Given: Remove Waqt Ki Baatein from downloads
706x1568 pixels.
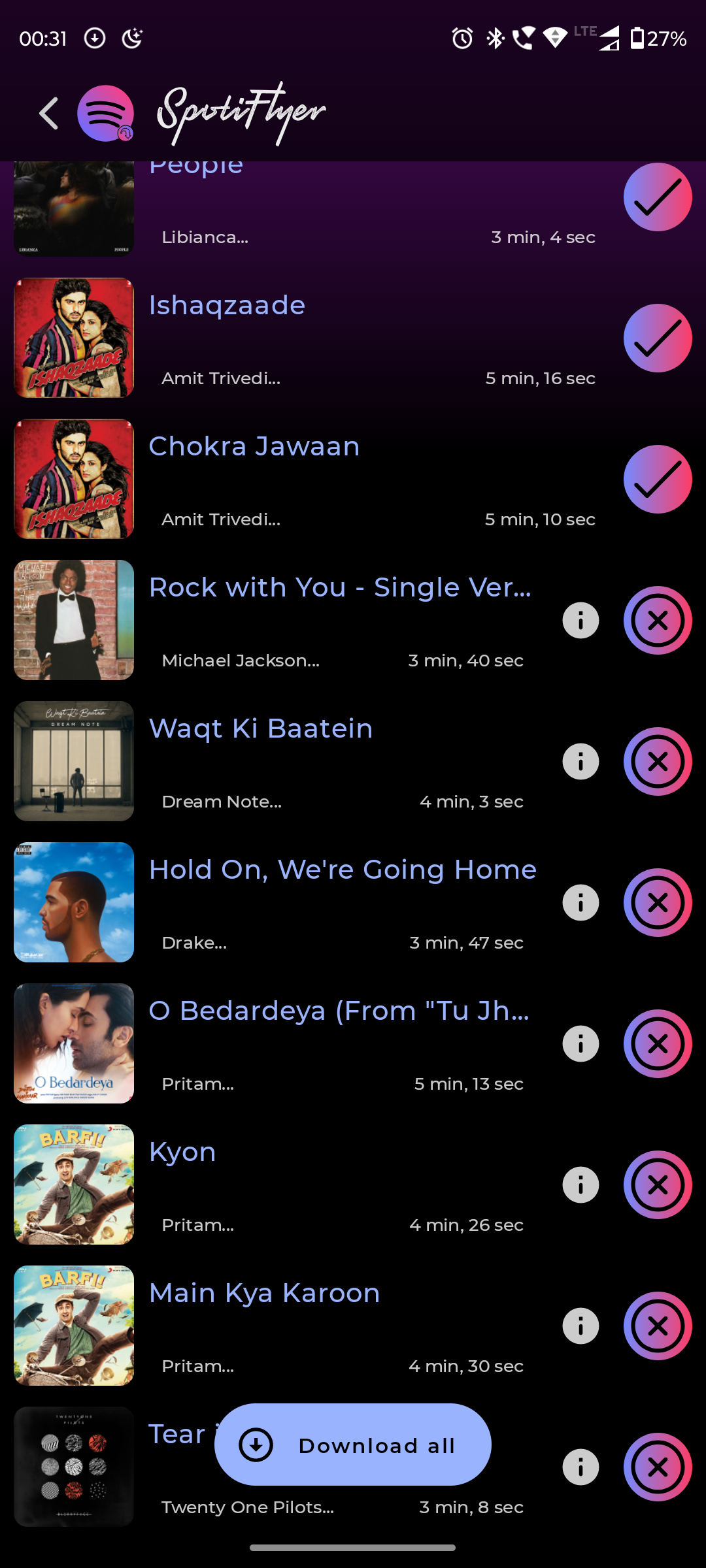Looking at the screenshot, I should (658, 760).
